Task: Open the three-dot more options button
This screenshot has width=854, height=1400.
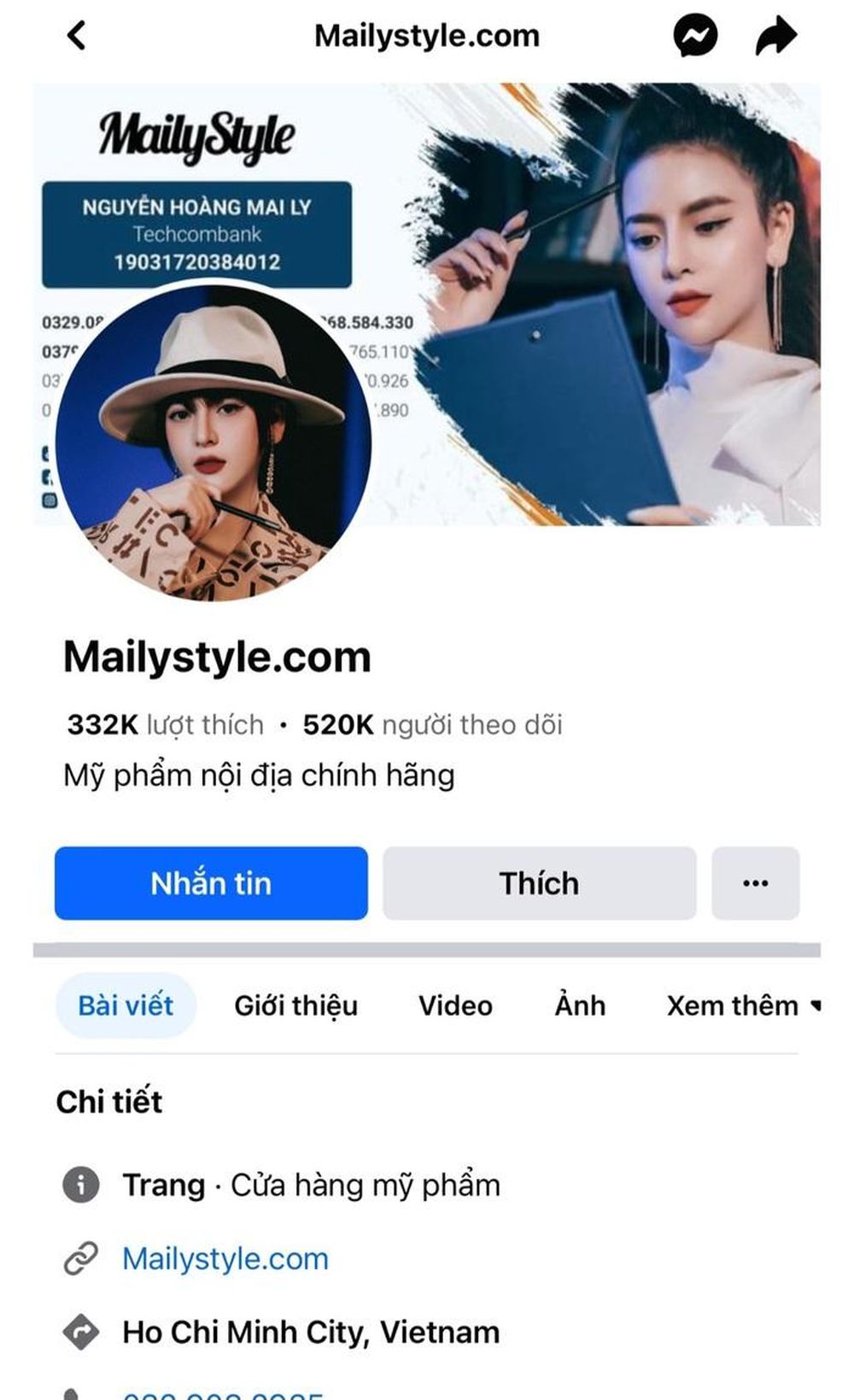Action: pos(755,883)
